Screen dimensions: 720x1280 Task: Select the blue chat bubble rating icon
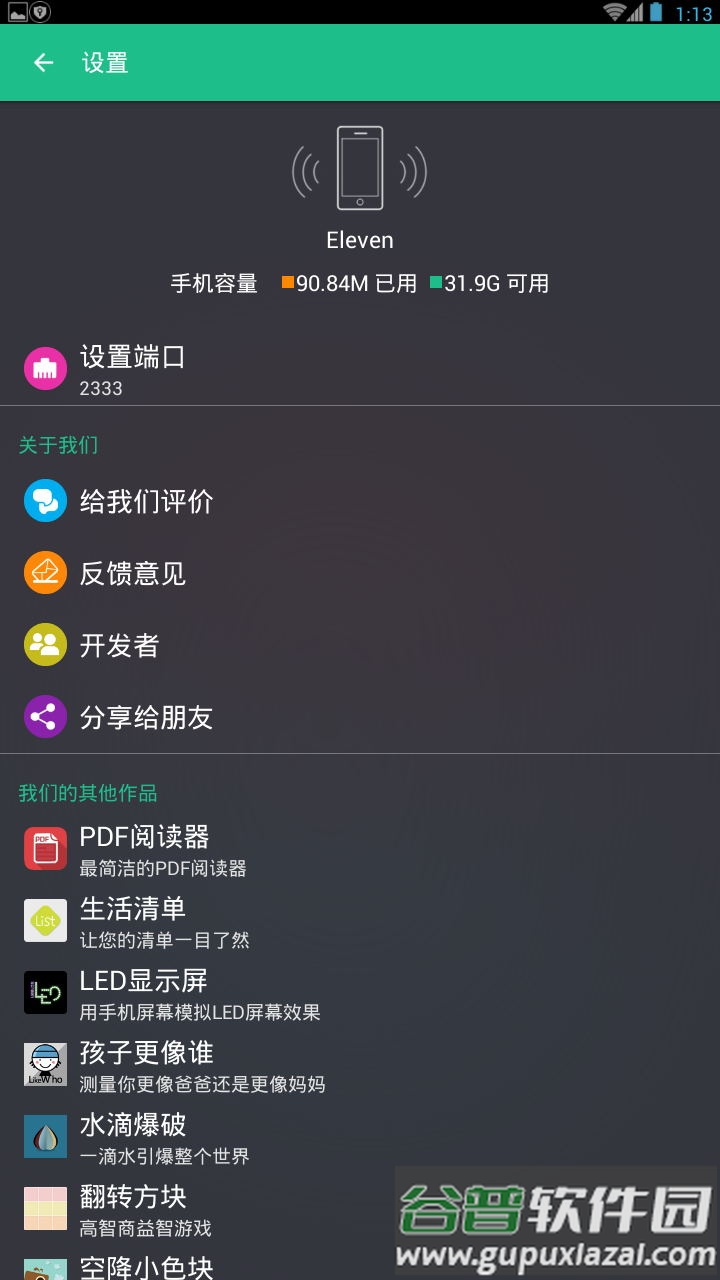(x=44, y=501)
